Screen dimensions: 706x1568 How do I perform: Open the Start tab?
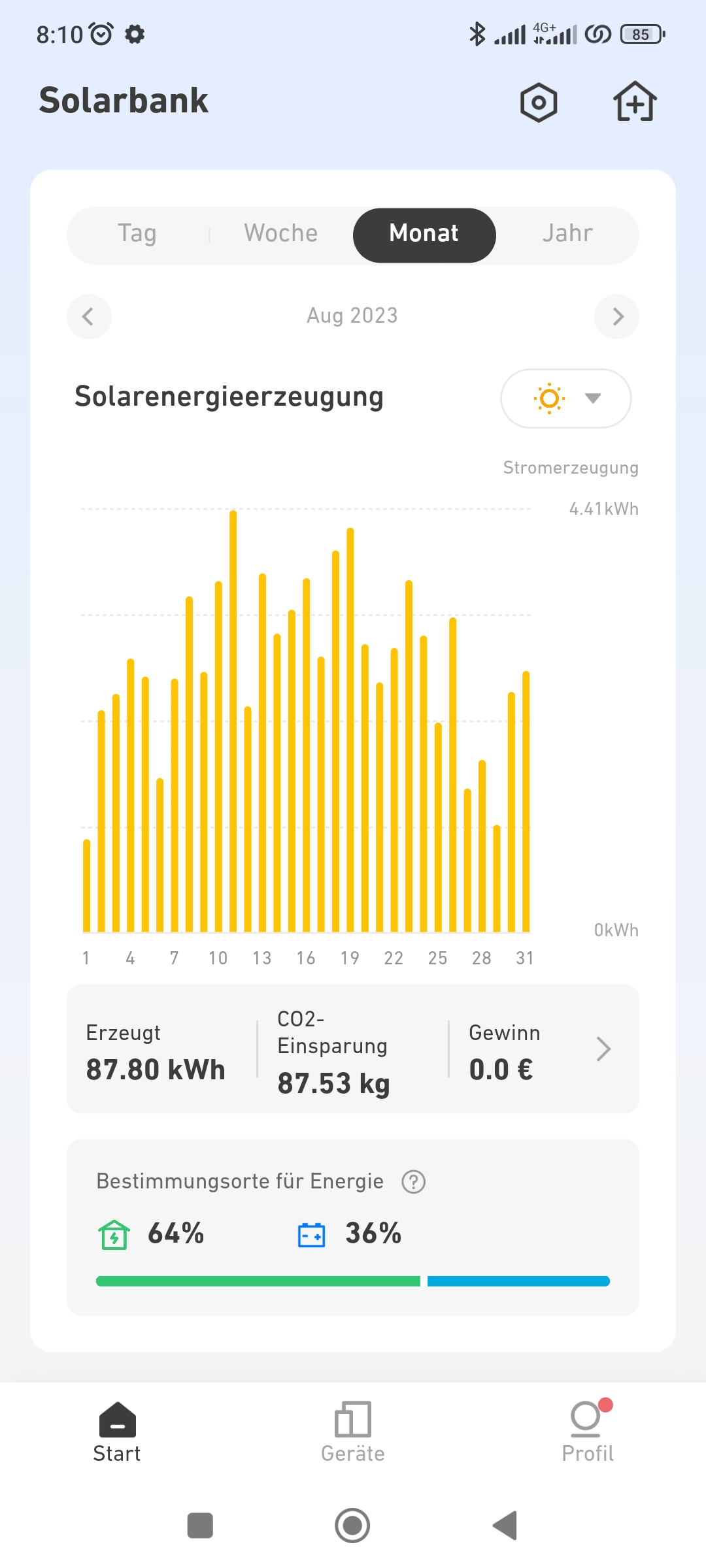pyautogui.click(x=117, y=1433)
